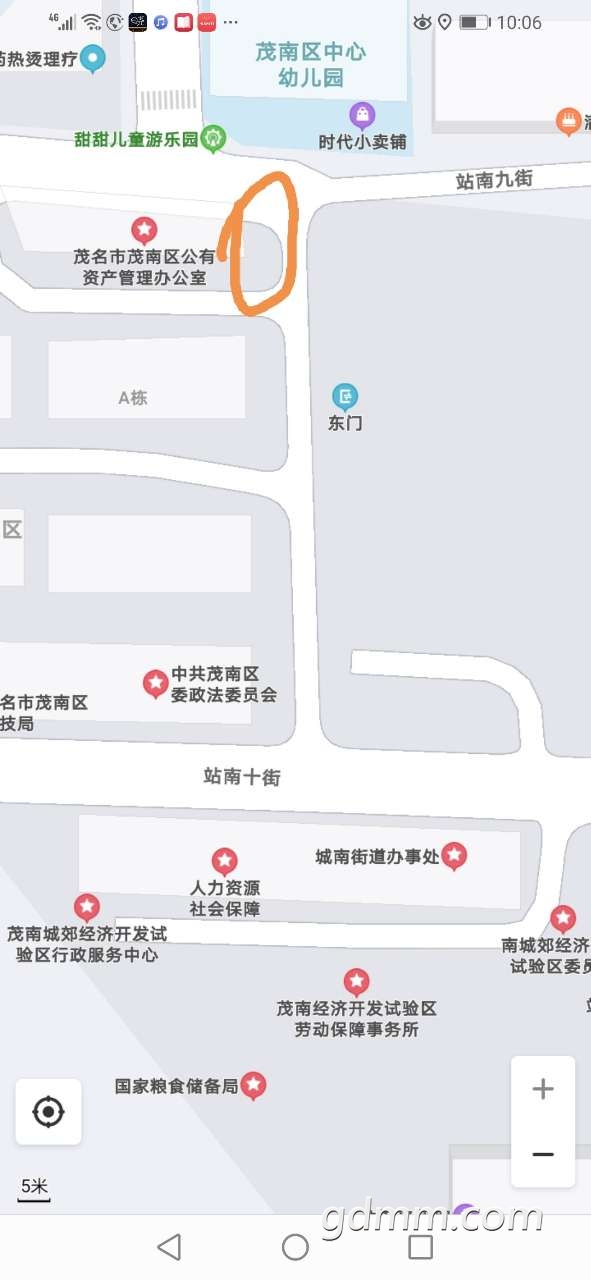The image size is (591, 1280).
Task: Zoom in with the plus button
Action: (x=543, y=1089)
